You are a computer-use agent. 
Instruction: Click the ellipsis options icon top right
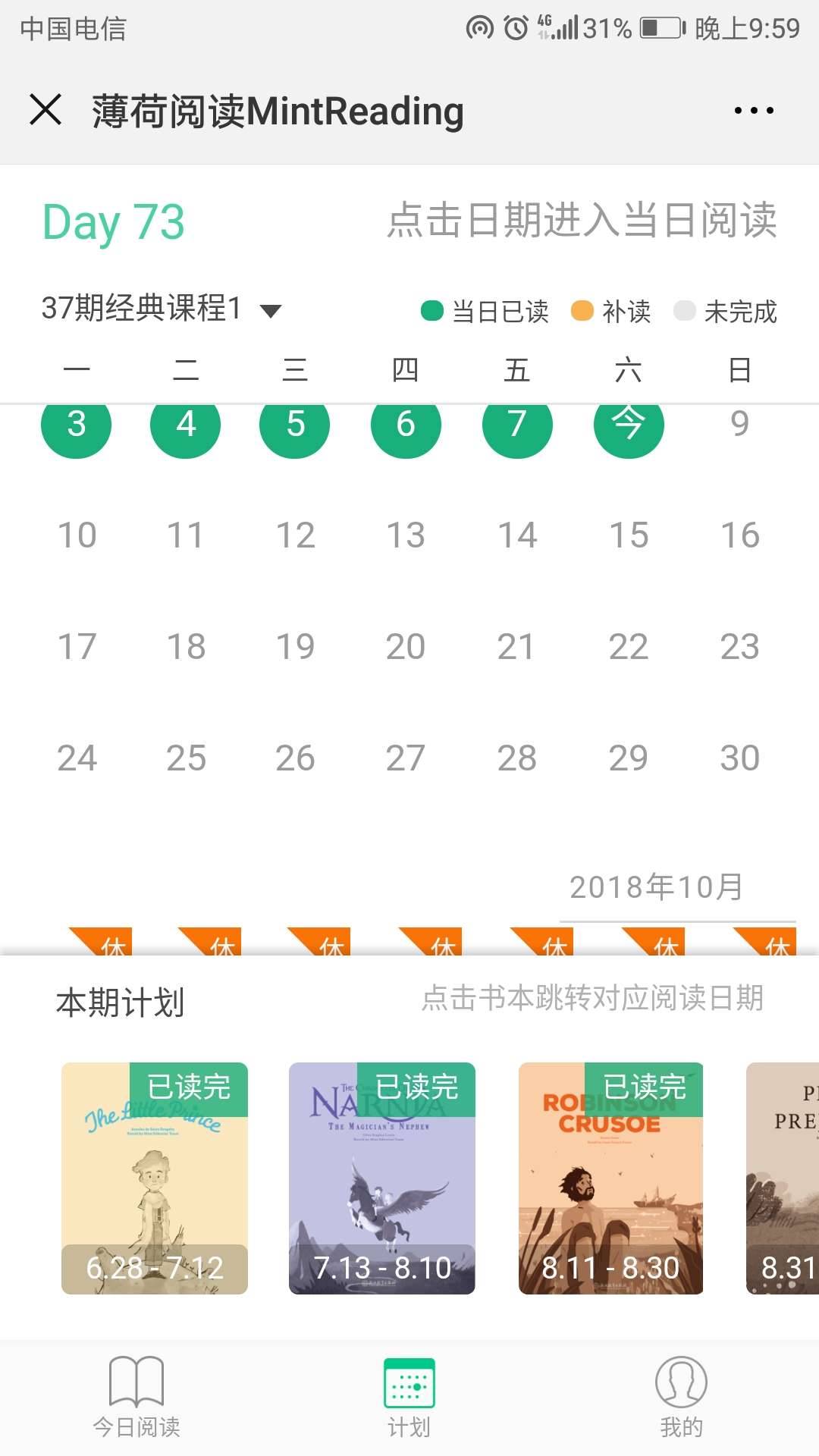pos(752,110)
